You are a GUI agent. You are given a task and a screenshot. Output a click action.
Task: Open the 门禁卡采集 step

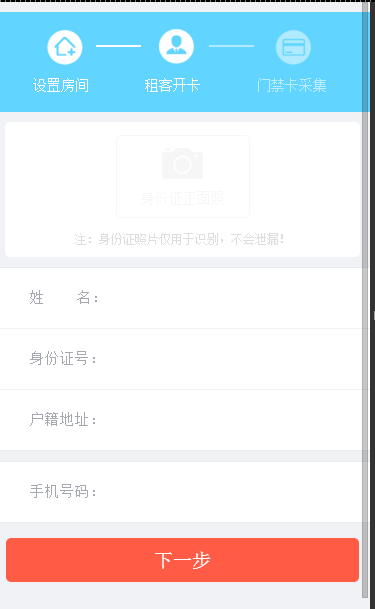point(292,62)
